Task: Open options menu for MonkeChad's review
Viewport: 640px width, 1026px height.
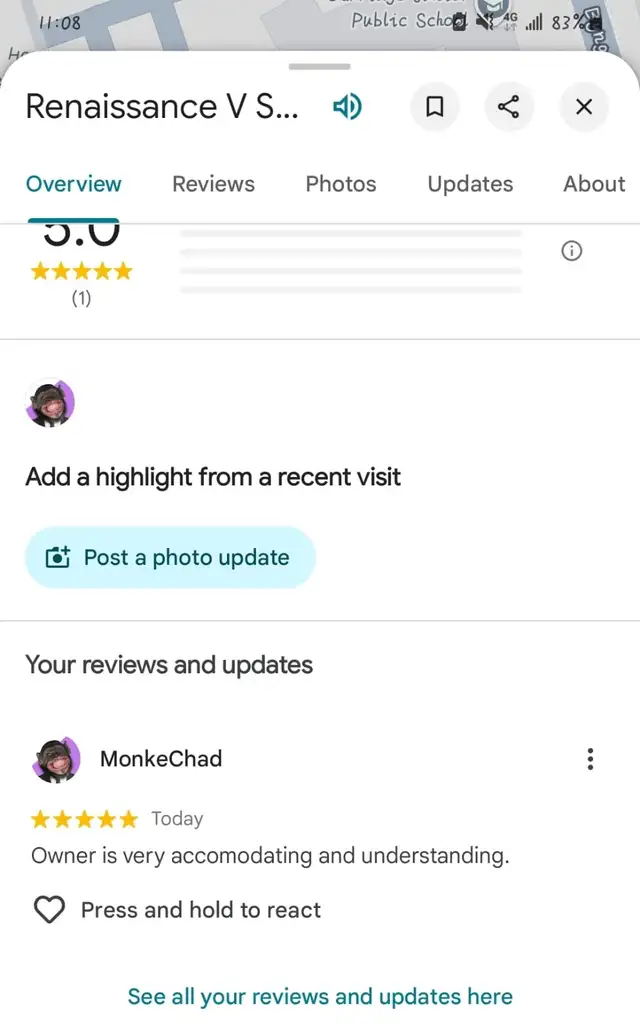Action: coord(590,759)
